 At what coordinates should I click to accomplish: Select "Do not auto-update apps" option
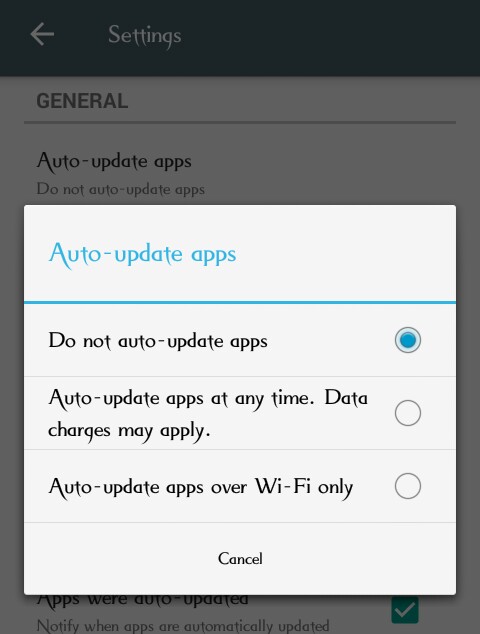coord(240,340)
